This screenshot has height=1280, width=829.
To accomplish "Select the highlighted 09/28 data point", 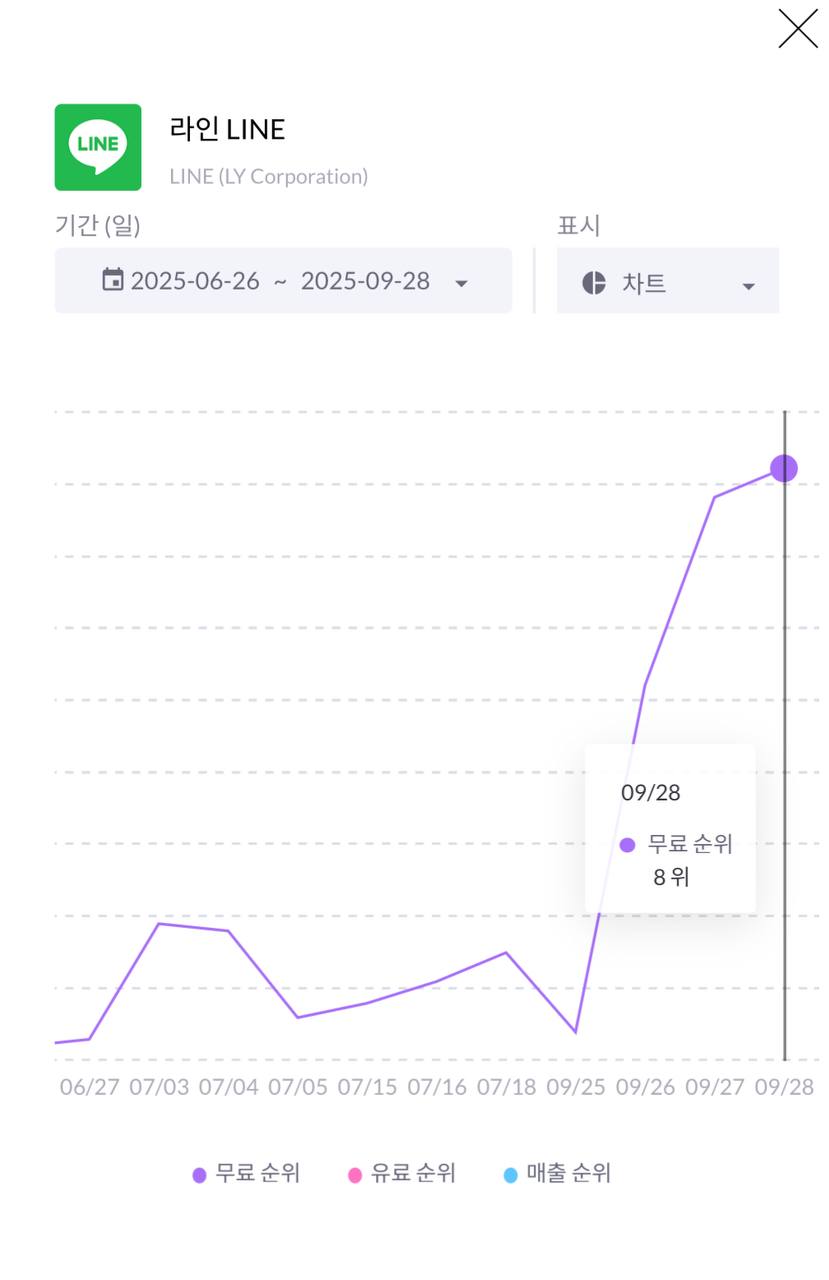I will pos(784,468).
